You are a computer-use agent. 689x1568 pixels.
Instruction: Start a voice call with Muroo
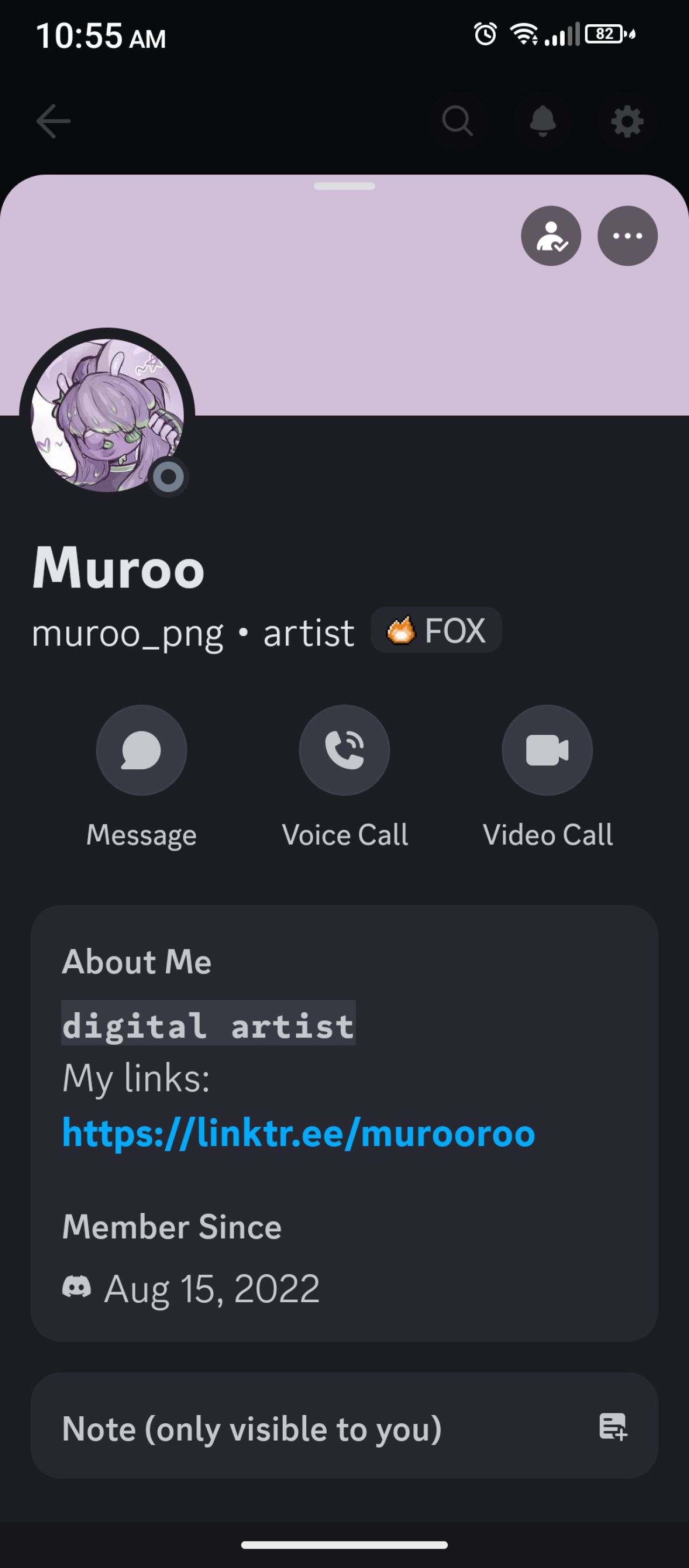(344, 750)
